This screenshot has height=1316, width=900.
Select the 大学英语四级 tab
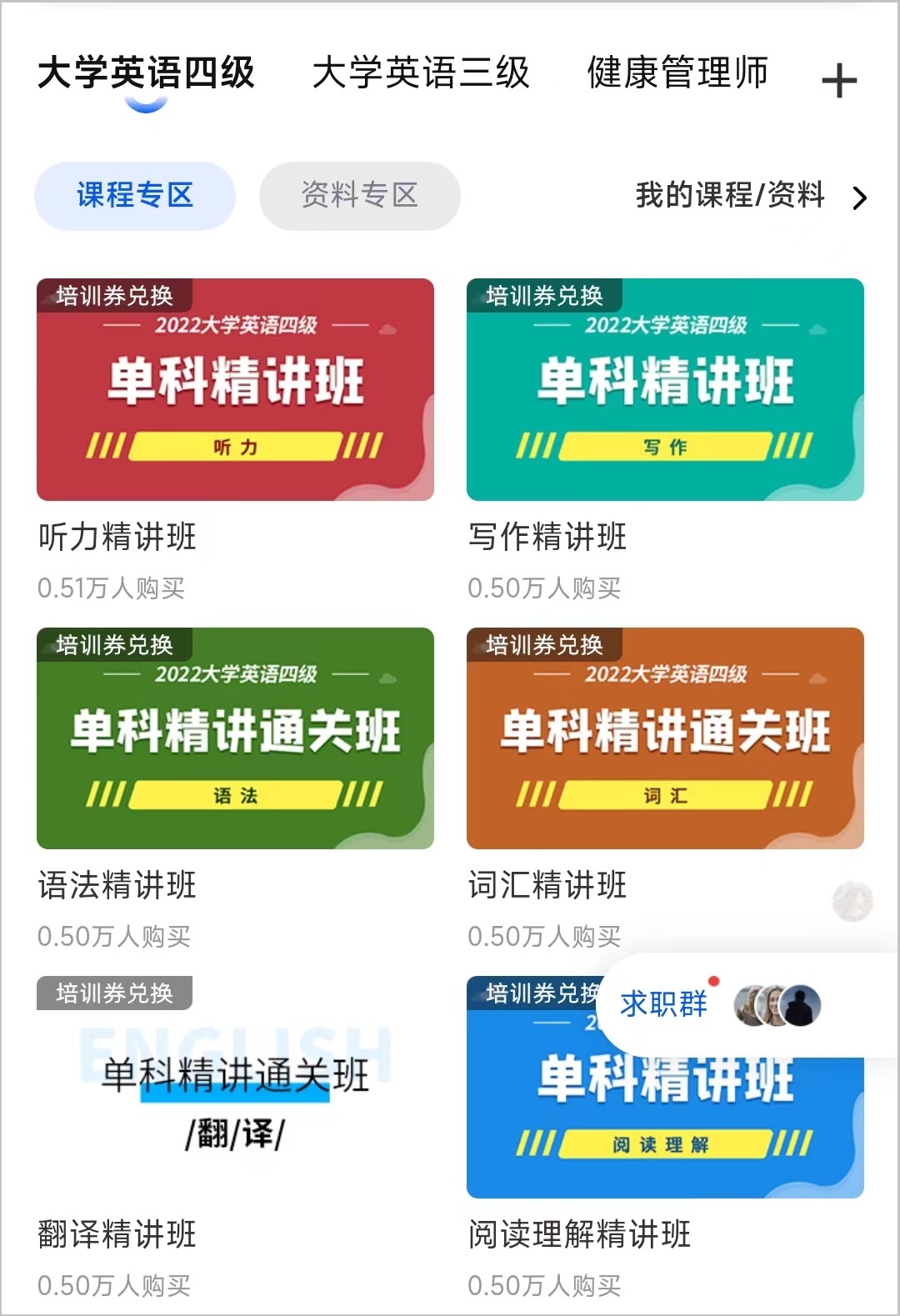coord(147,73)
